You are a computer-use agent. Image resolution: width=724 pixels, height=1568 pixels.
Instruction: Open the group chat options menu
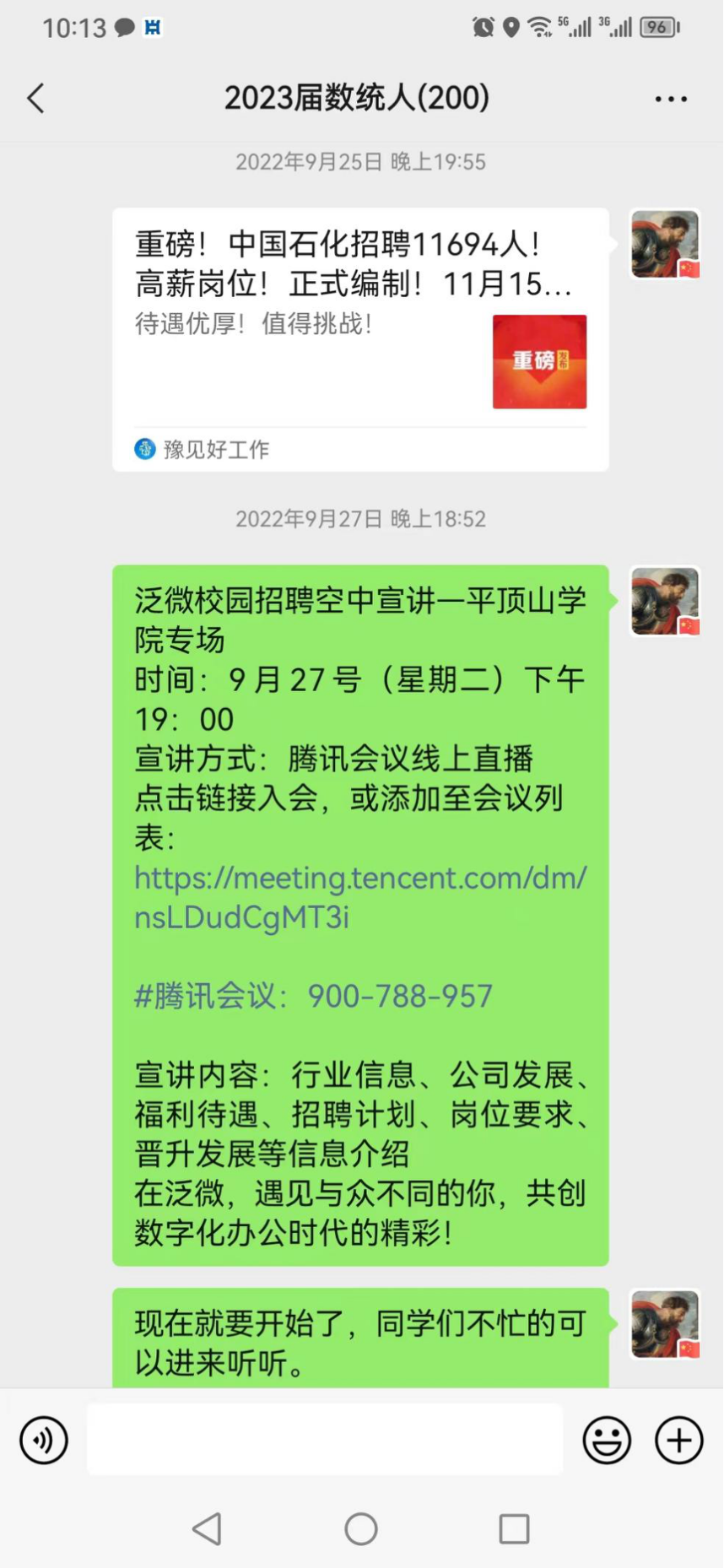671,99
